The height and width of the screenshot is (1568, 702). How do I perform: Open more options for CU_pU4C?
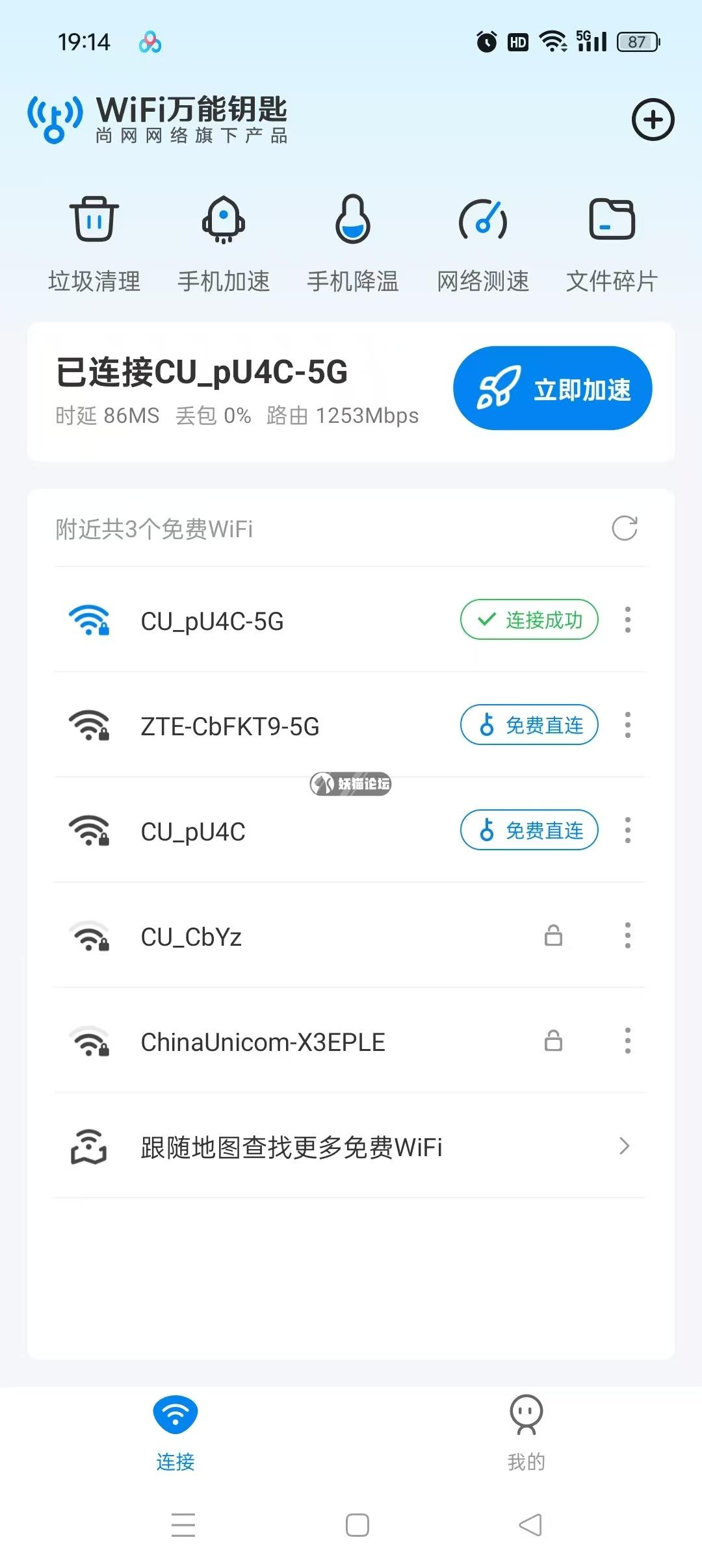pos(627,831)
